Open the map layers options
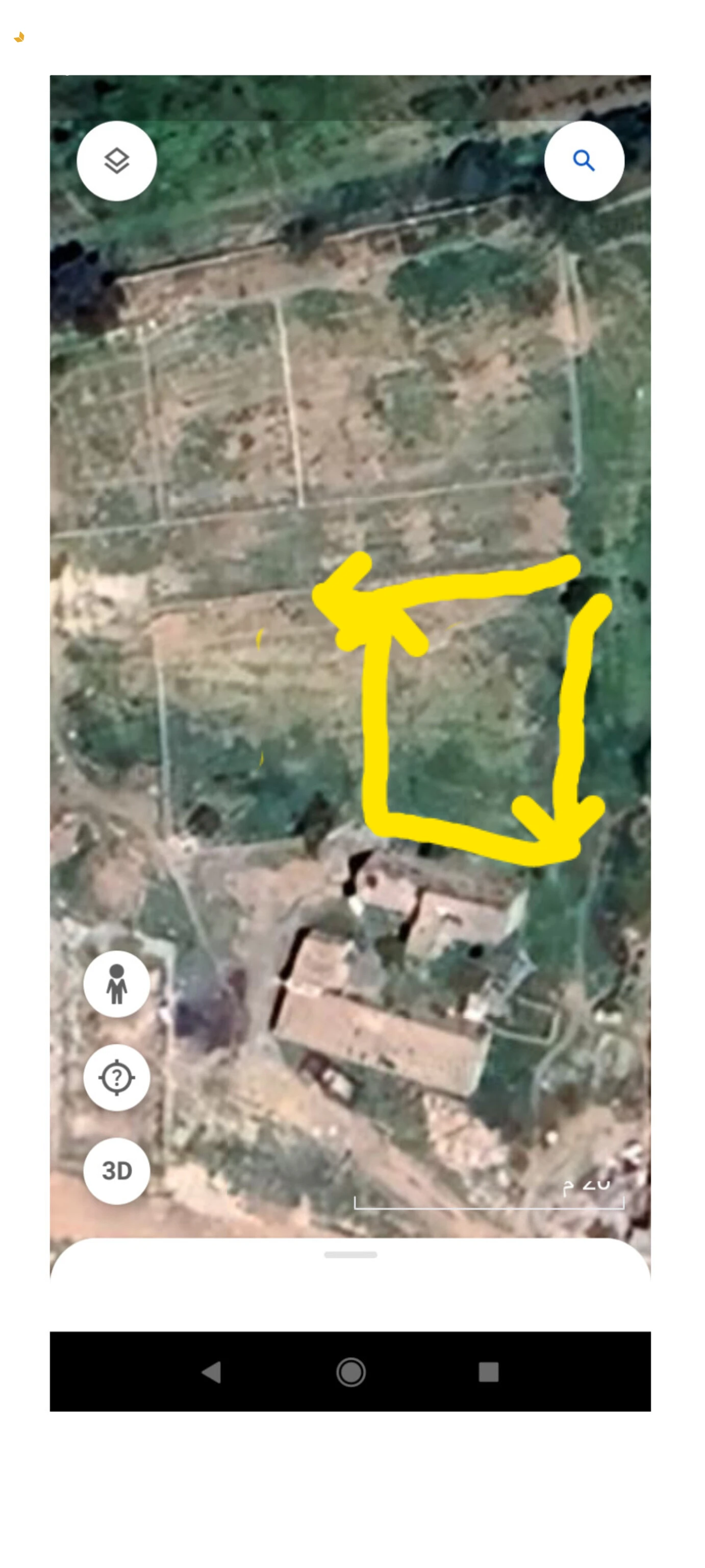 pyautogui.click(x=117, y=161)
